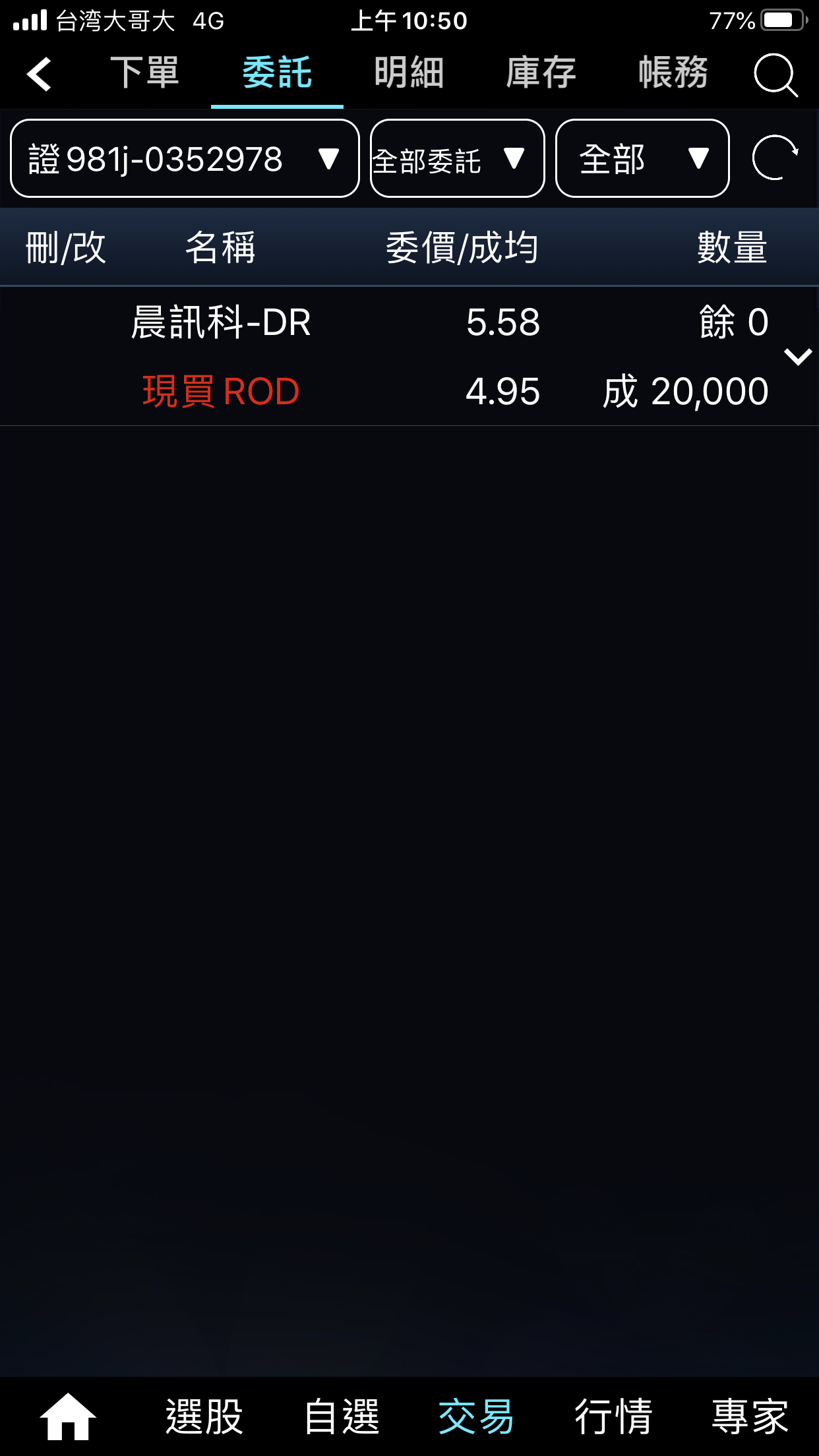Open 自選 in the bottom bar
The height and width of the screenshot is (1456, 819).
(x=342, y=1416)
